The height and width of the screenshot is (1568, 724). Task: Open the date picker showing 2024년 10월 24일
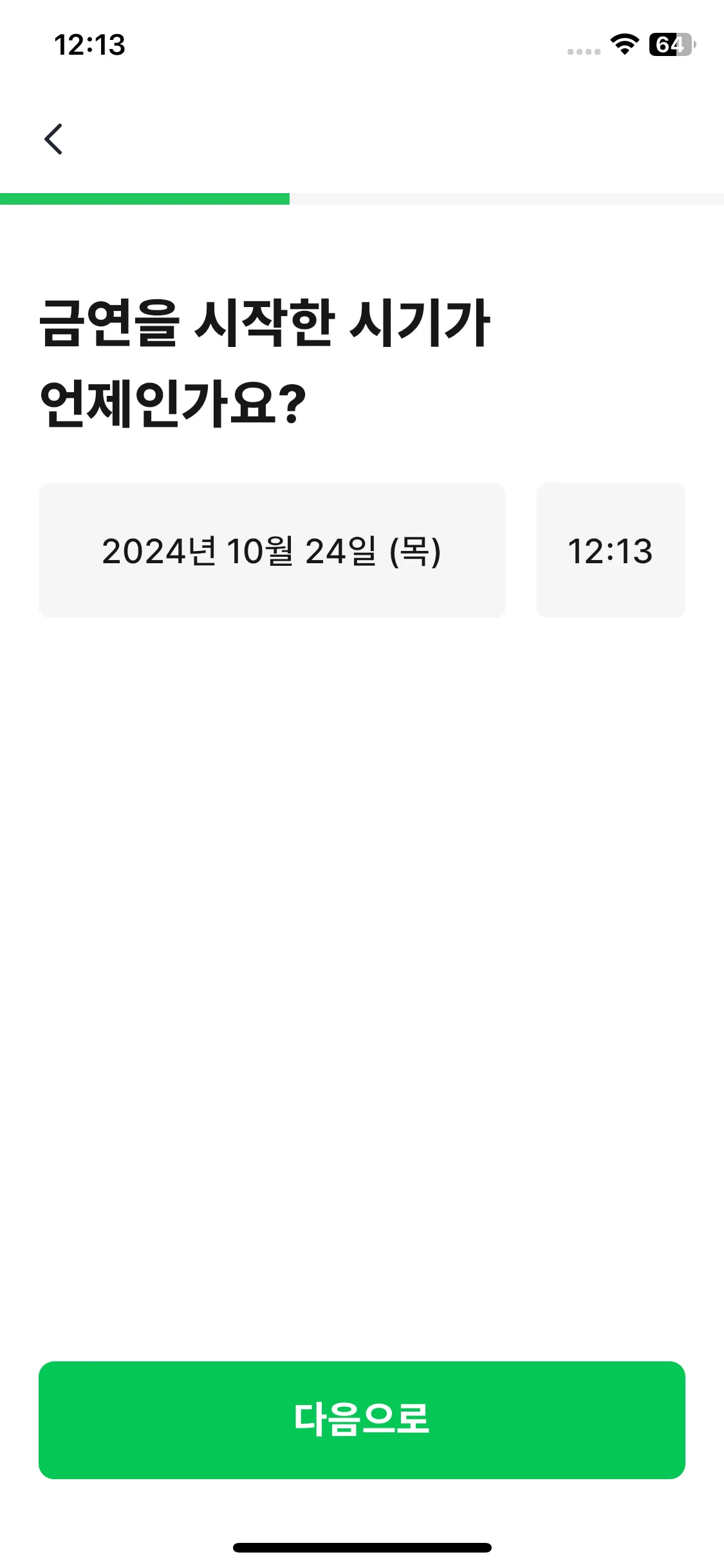272,550
